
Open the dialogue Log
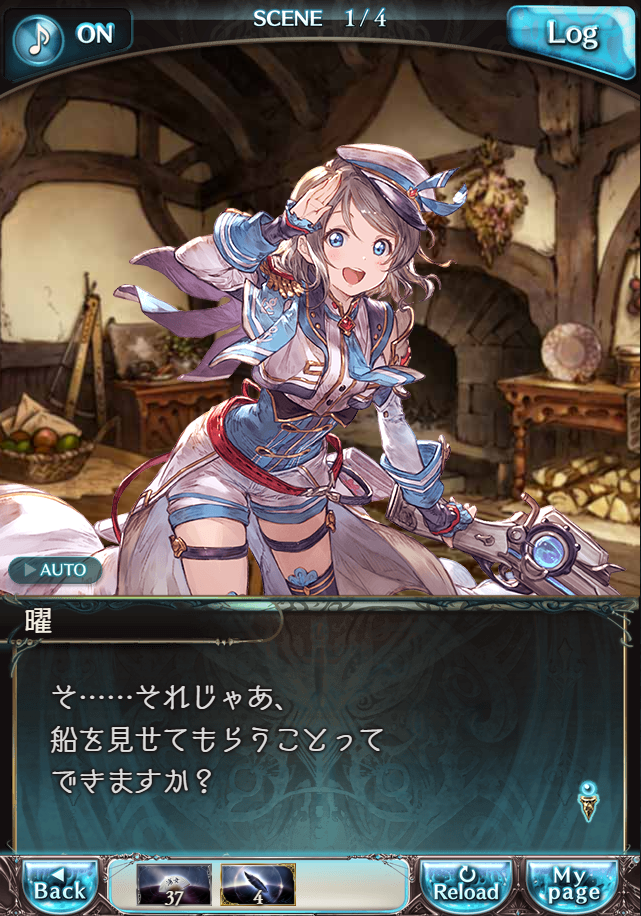[x=571, y=35]
